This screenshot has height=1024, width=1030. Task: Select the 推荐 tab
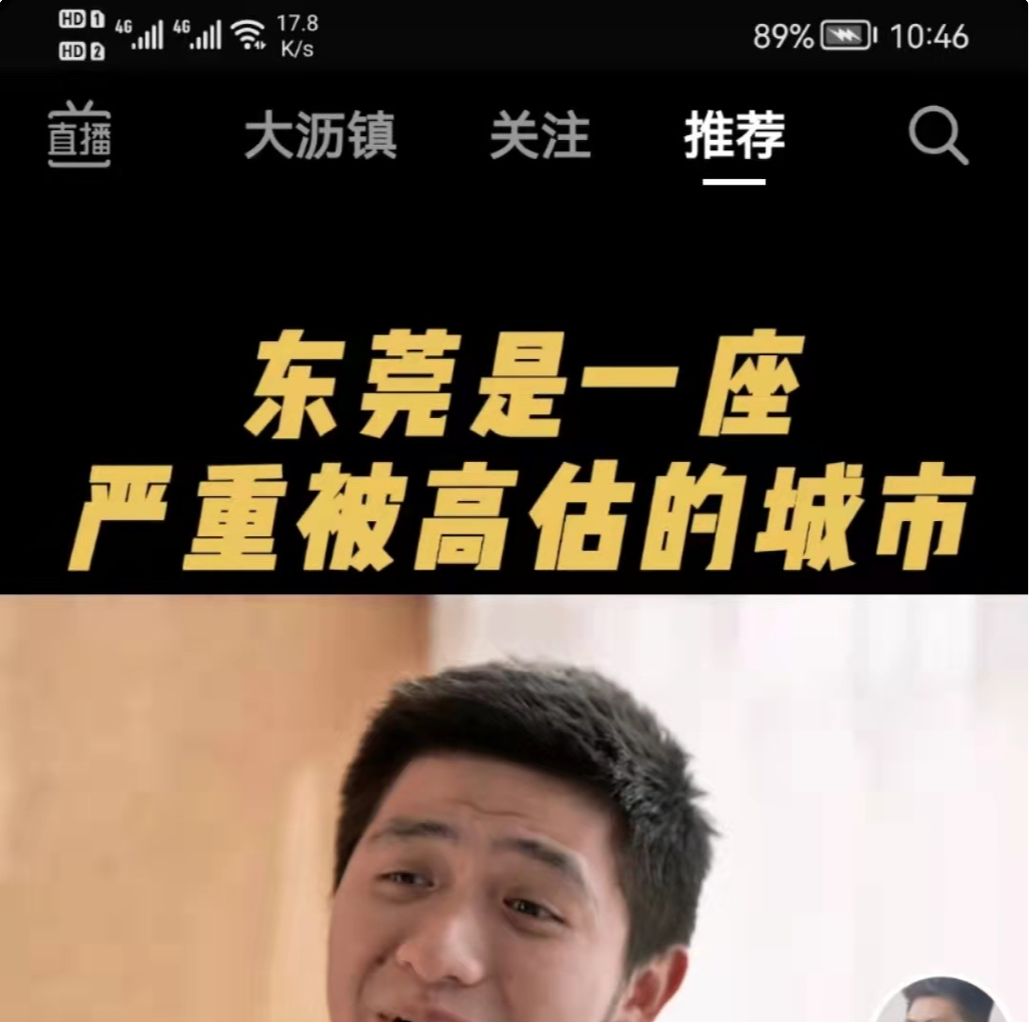point(734,136)
